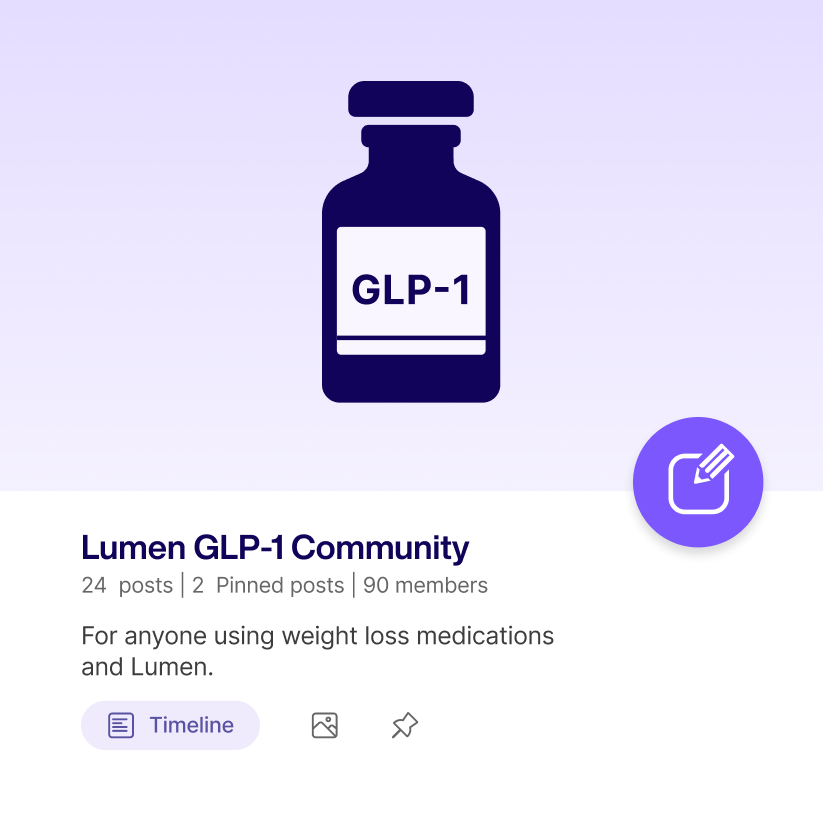823x823 pixels.
Task: Compose a new community post
Action: pos(698,482)
